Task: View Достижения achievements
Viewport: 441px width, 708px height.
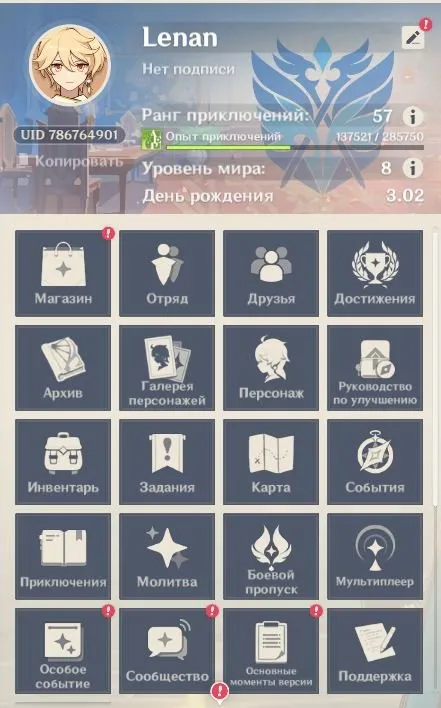Action: (x=375, y=273)
